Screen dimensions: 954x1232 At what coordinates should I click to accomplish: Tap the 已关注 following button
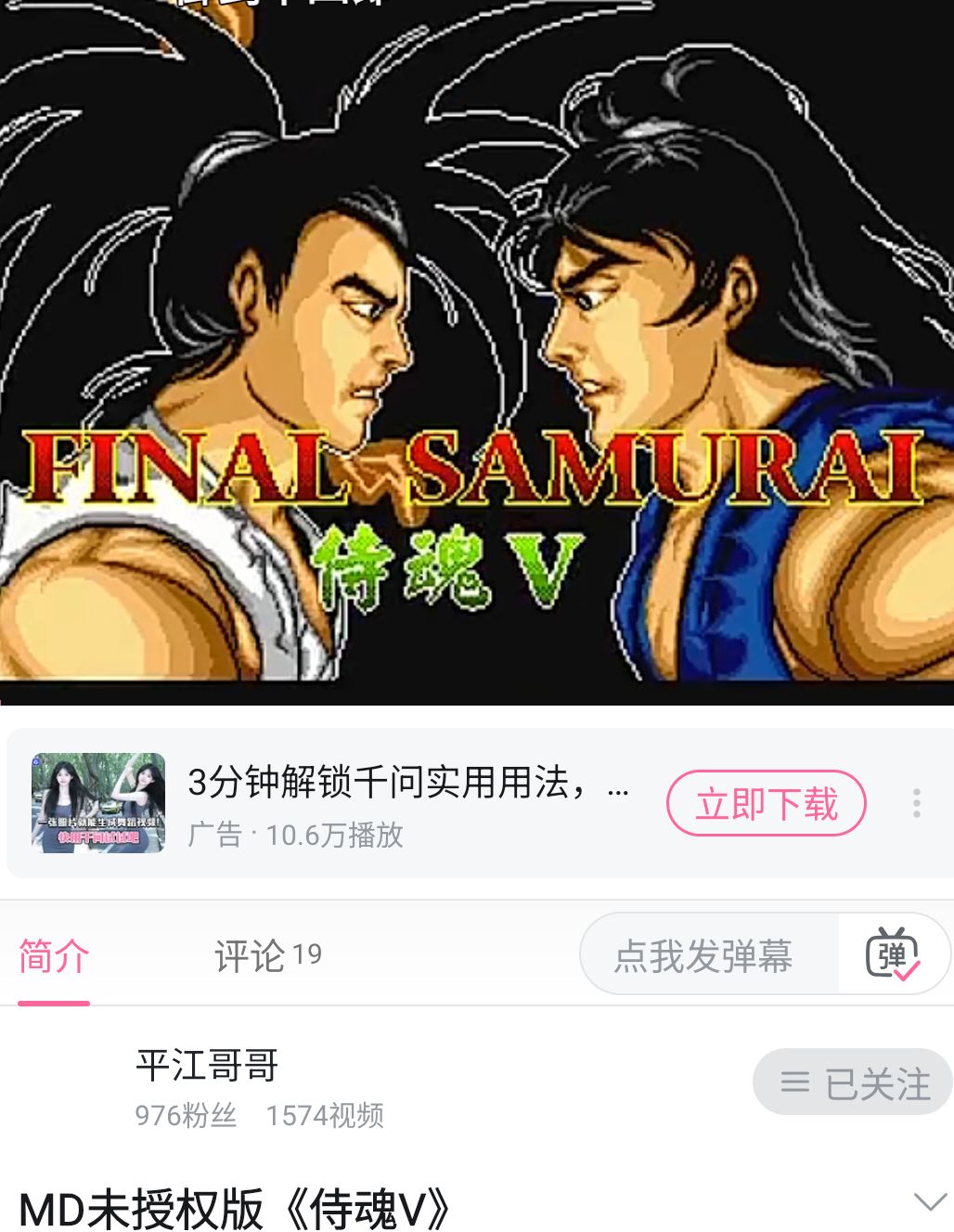click(x=853, y=1083)
